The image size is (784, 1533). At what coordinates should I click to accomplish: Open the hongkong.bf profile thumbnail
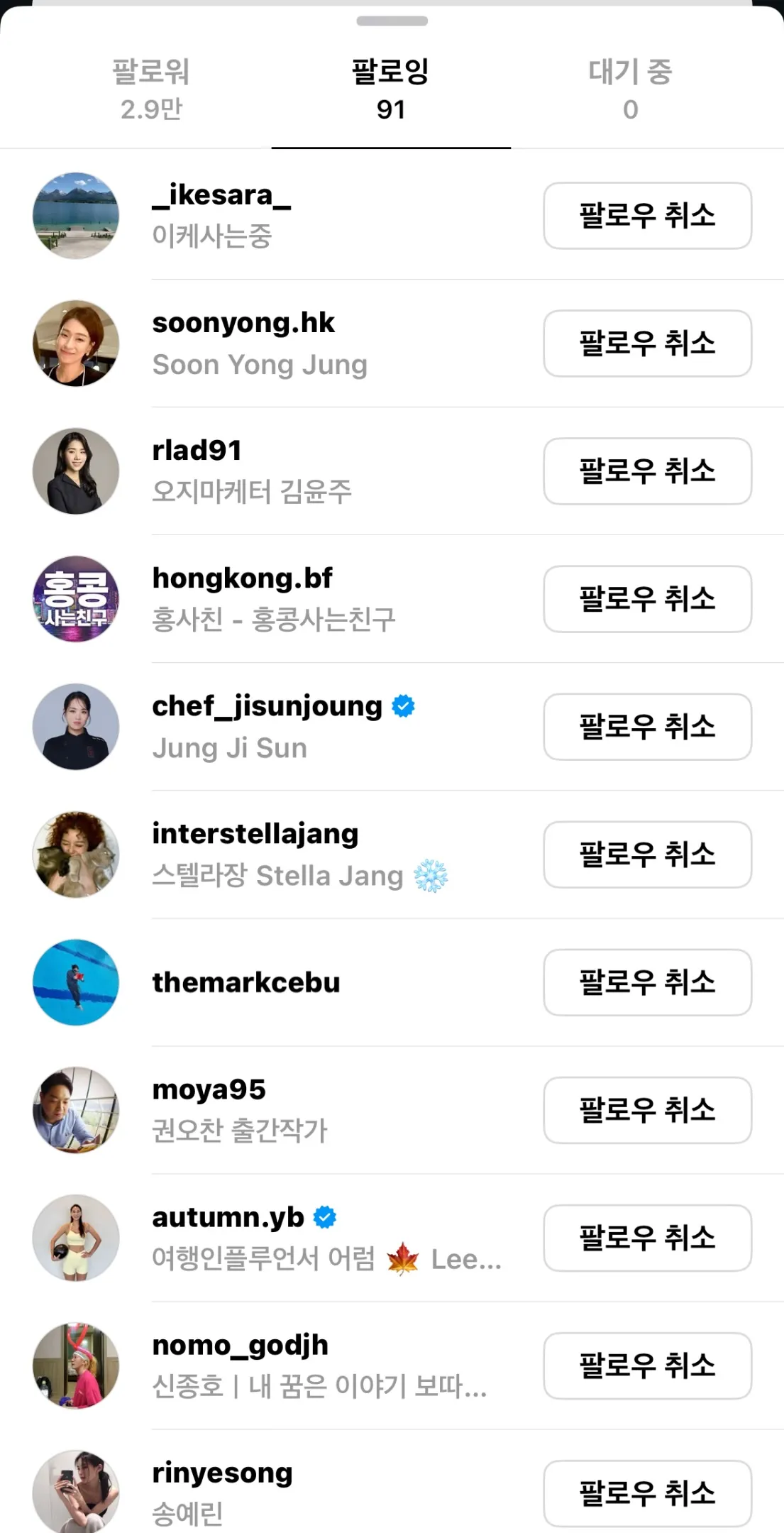click(x=75, y=598)
